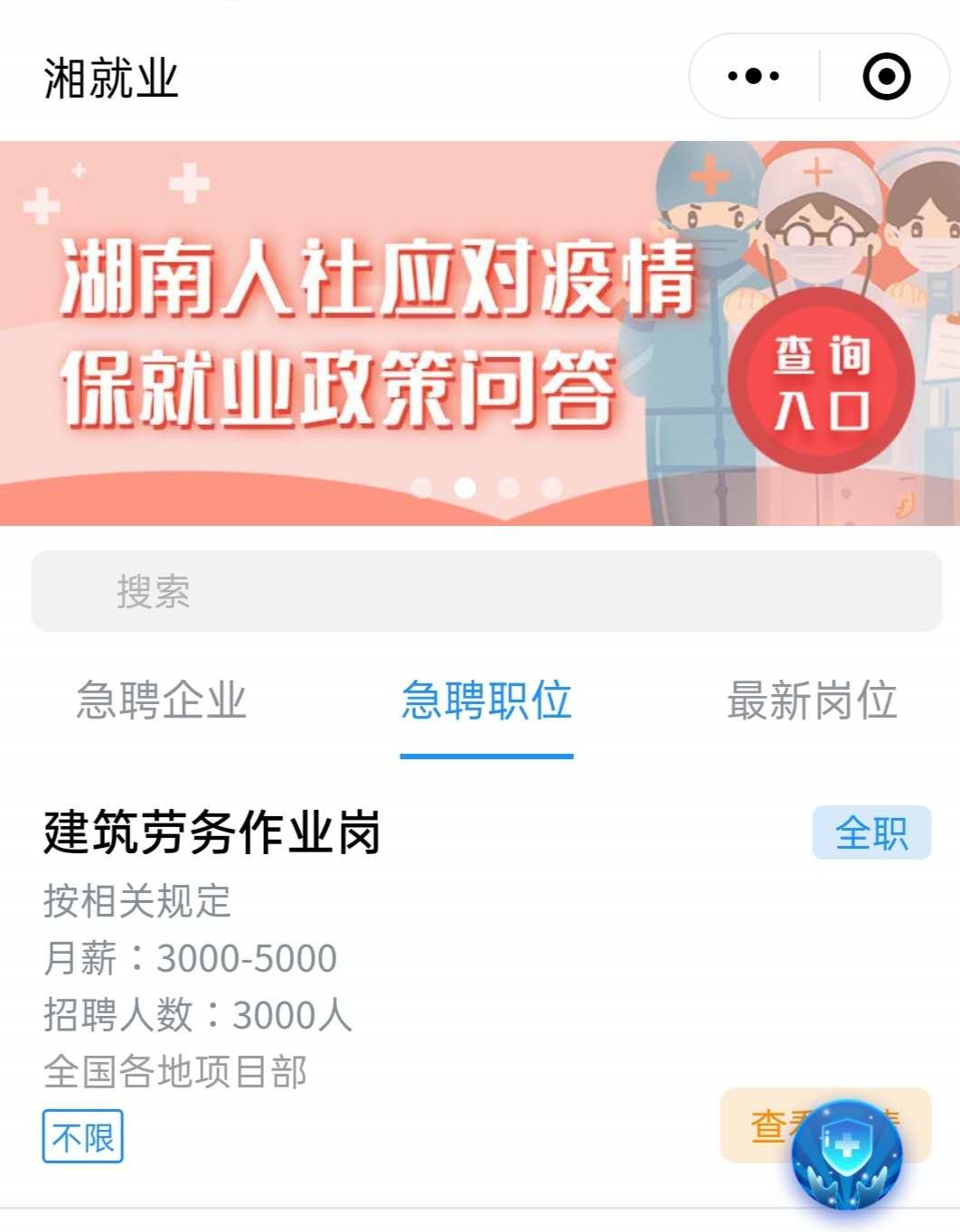Select the 急聘职位 tab

(486, 701)
